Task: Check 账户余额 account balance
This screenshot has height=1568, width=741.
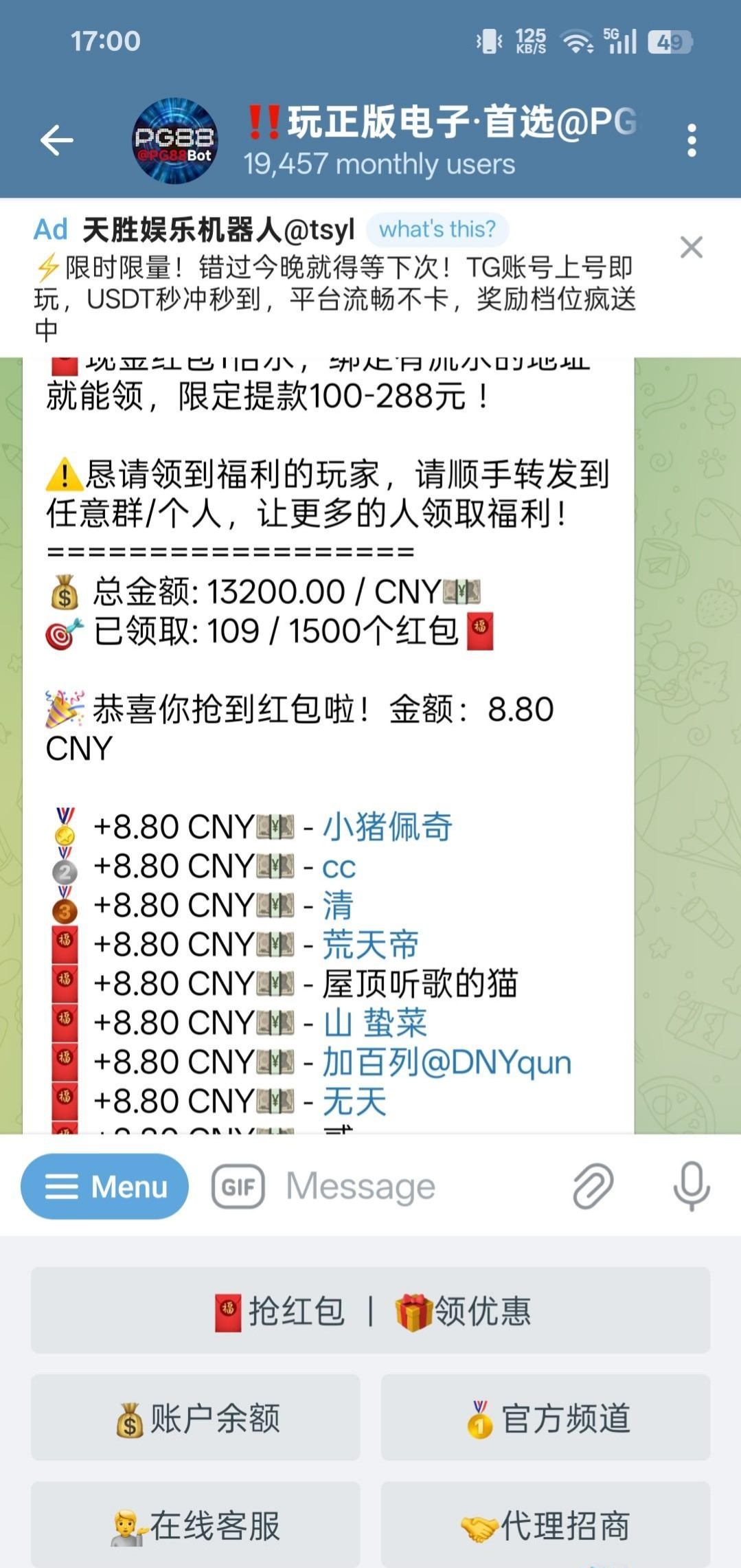Action: click(x=196, y=1418)
